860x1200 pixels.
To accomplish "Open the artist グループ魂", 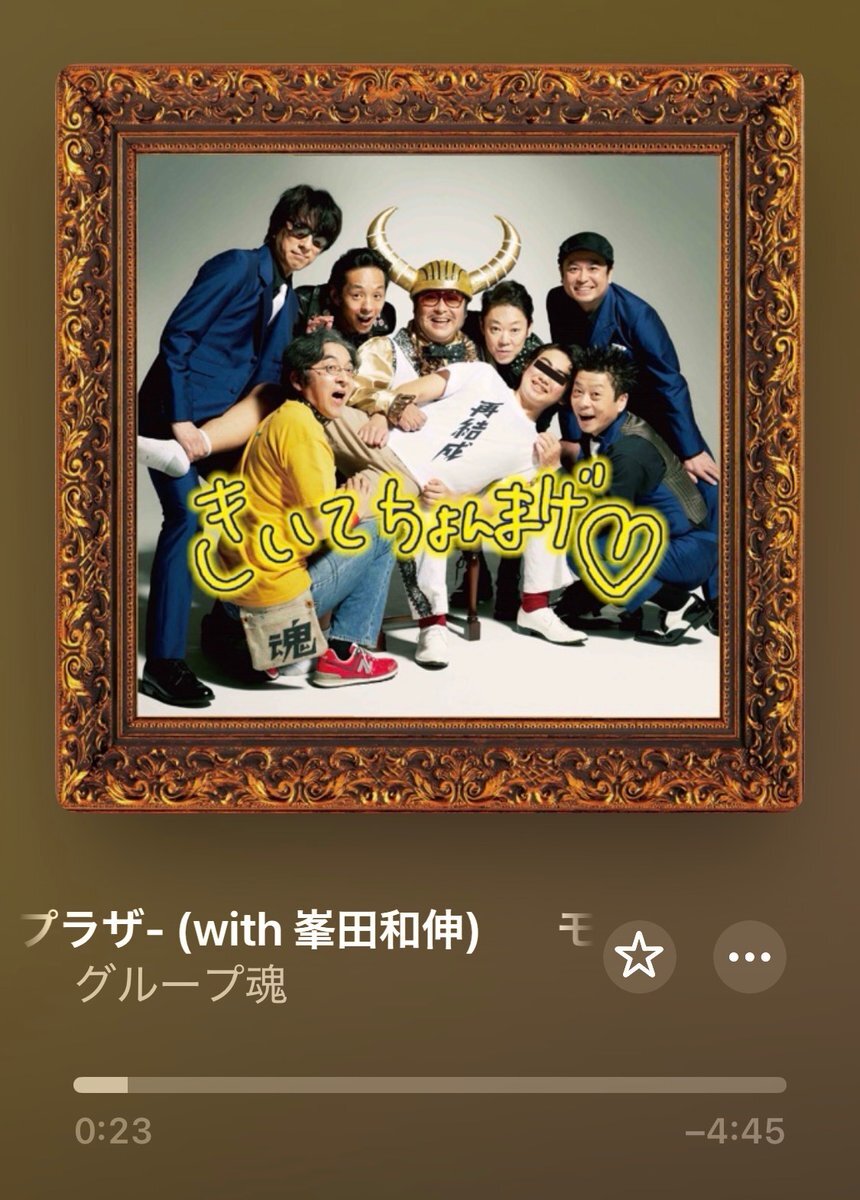I will [x=181, y=985].
